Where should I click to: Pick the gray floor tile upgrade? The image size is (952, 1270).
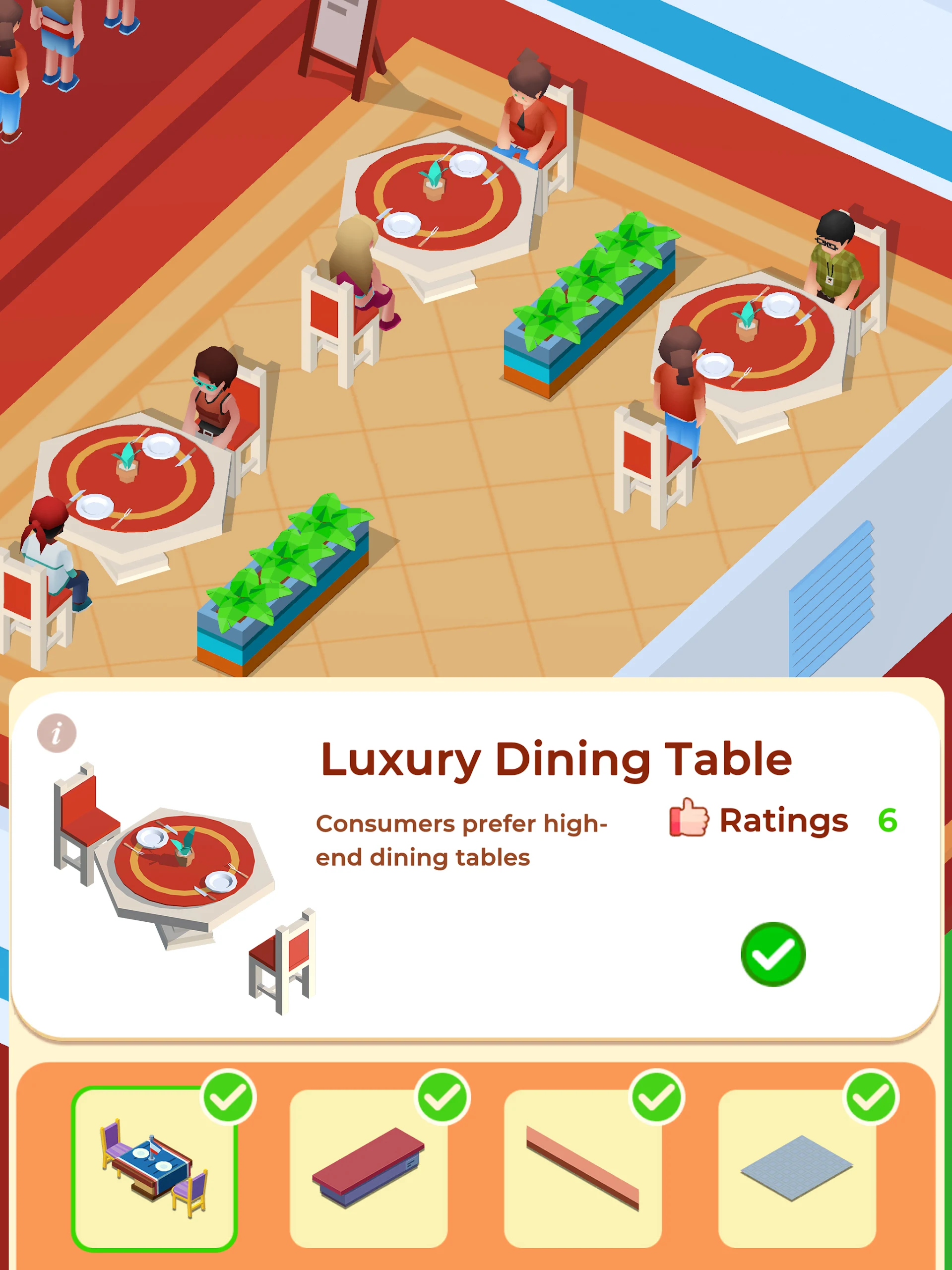click(x=796, y=1168)
